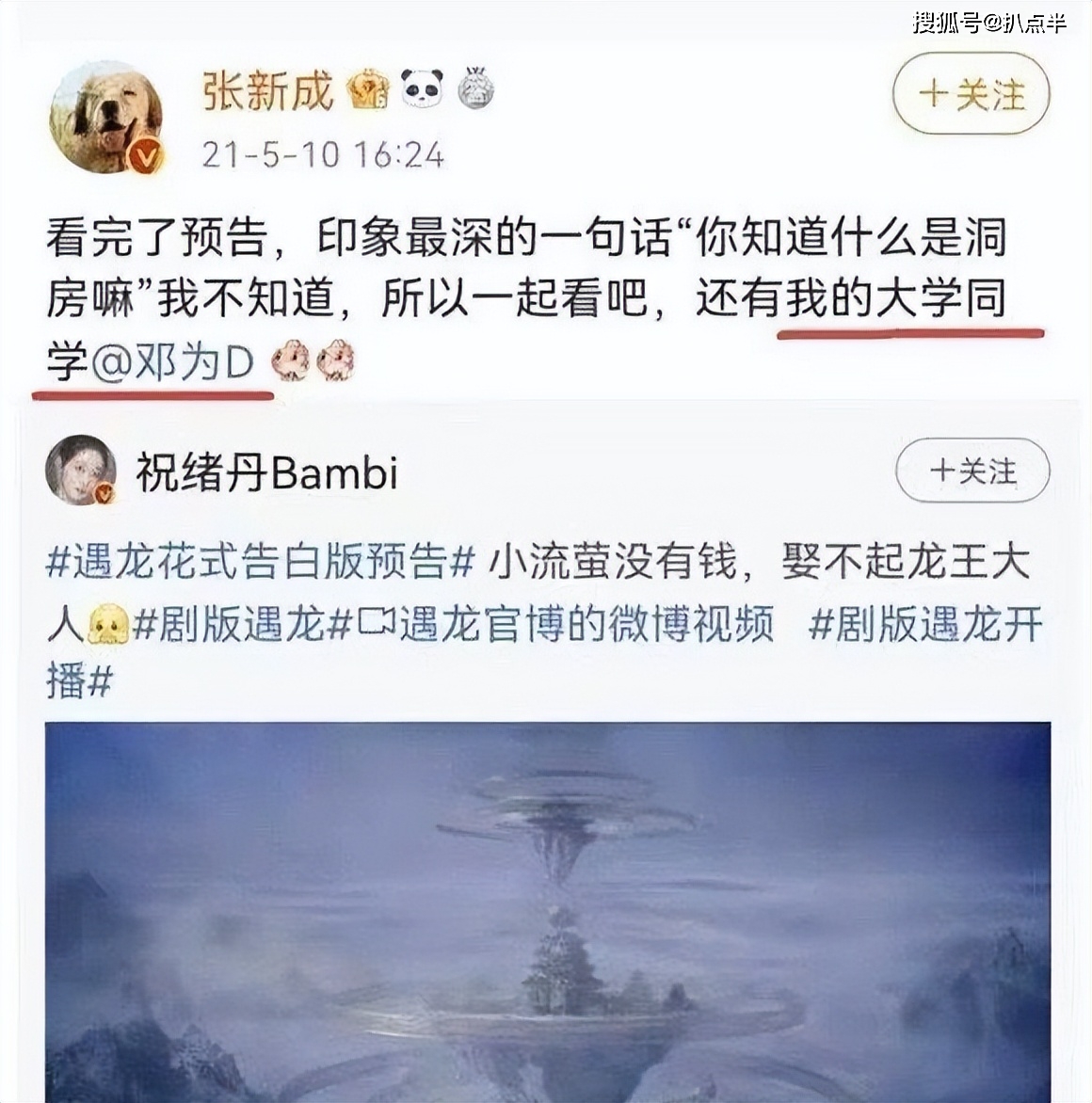Open the 遇龙官博的微博视频 link

(568, 624)
